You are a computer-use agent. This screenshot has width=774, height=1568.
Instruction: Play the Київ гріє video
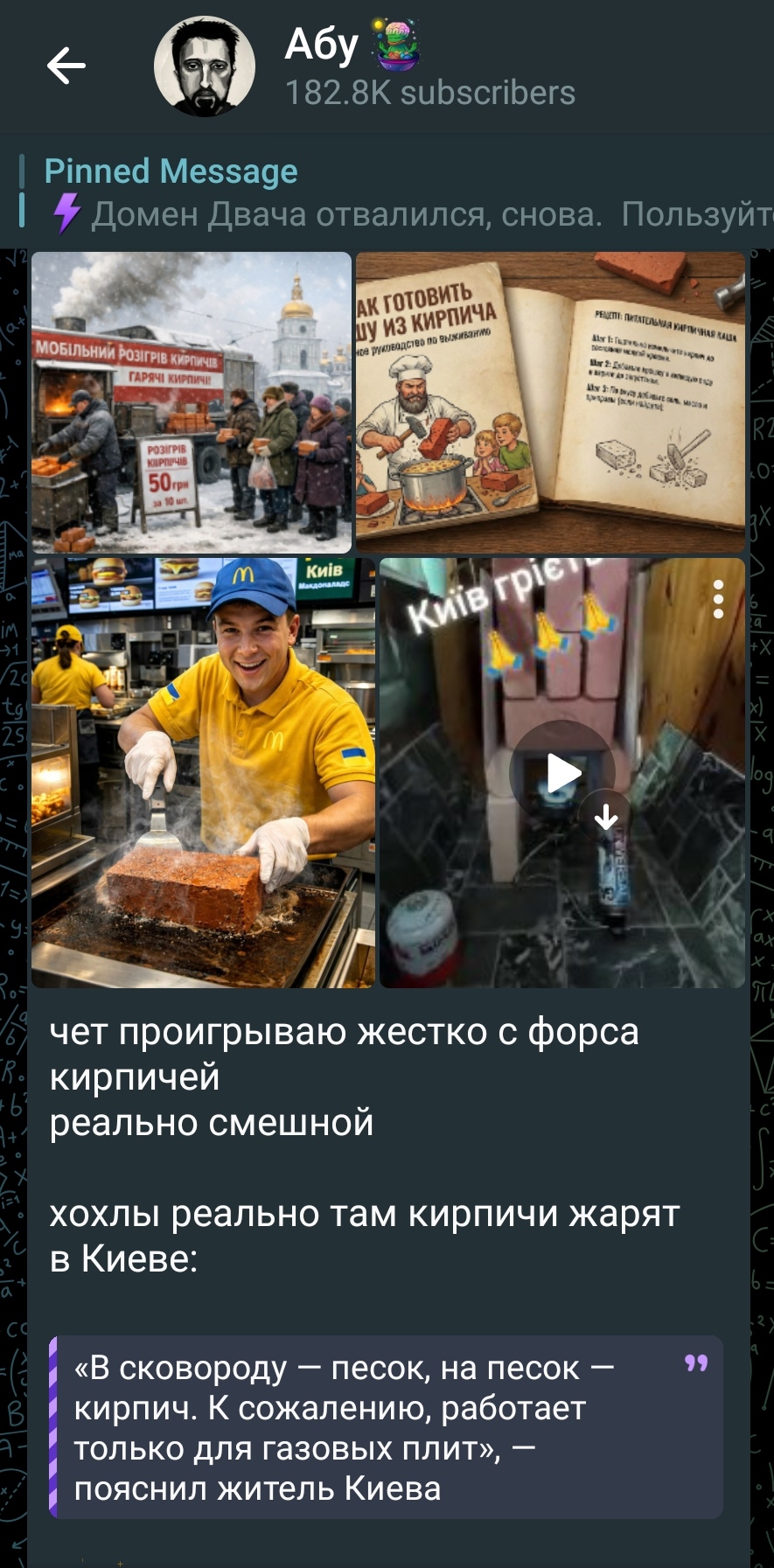point(562,773)
